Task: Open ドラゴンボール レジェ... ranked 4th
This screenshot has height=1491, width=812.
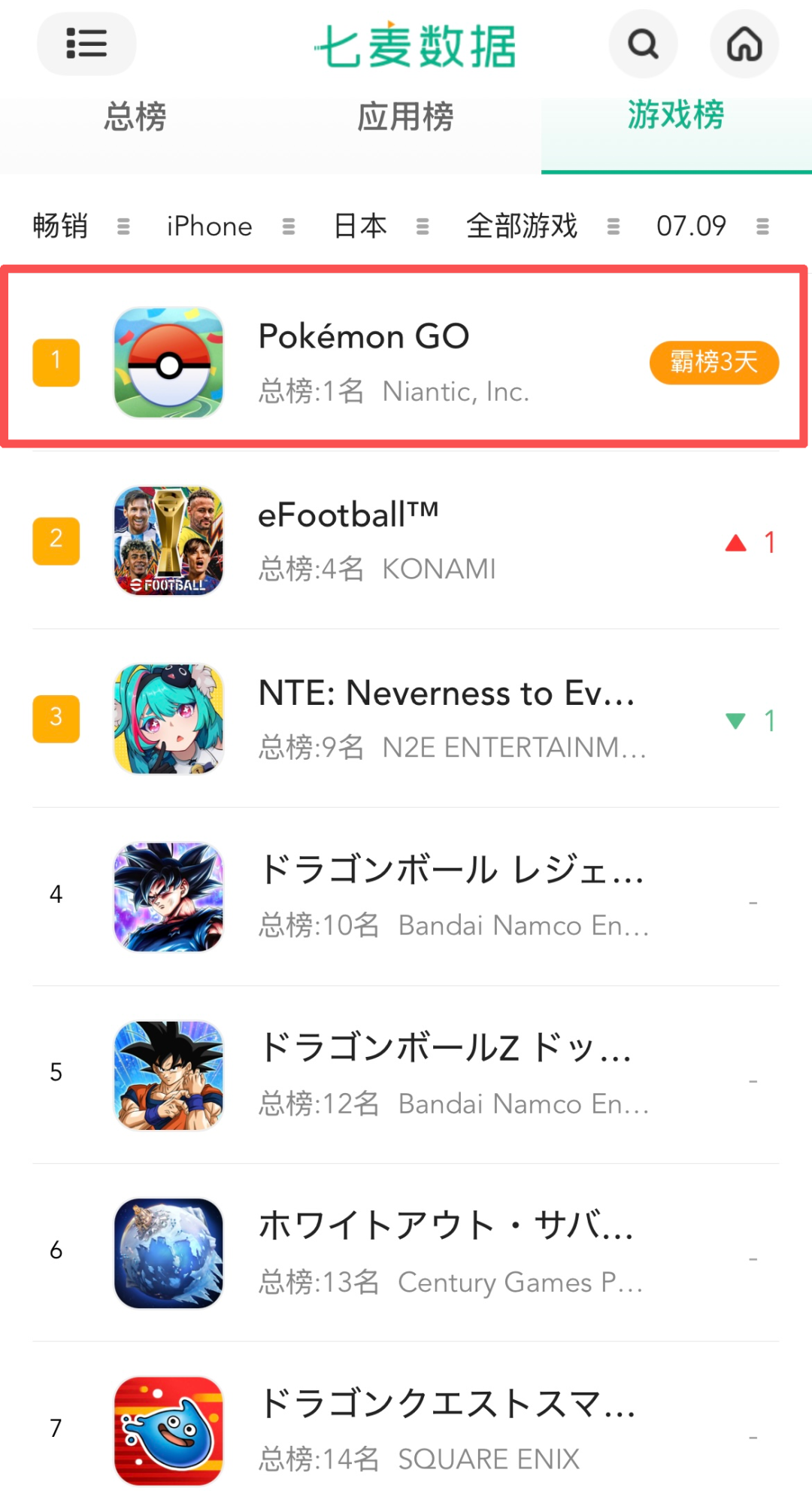Action: tap(406, 897)
